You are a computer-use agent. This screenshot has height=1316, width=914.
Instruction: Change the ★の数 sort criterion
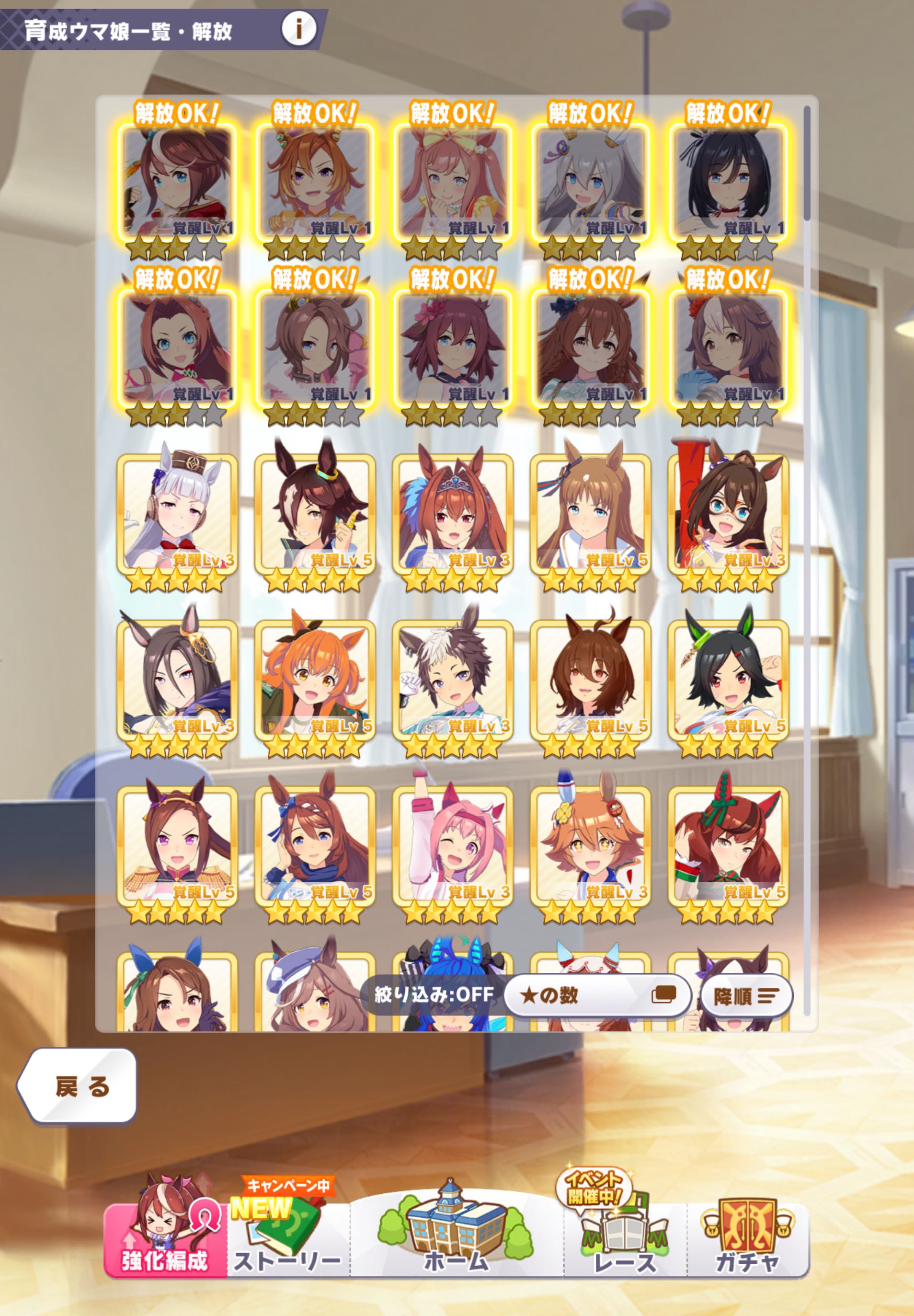(x=597, y=996)
